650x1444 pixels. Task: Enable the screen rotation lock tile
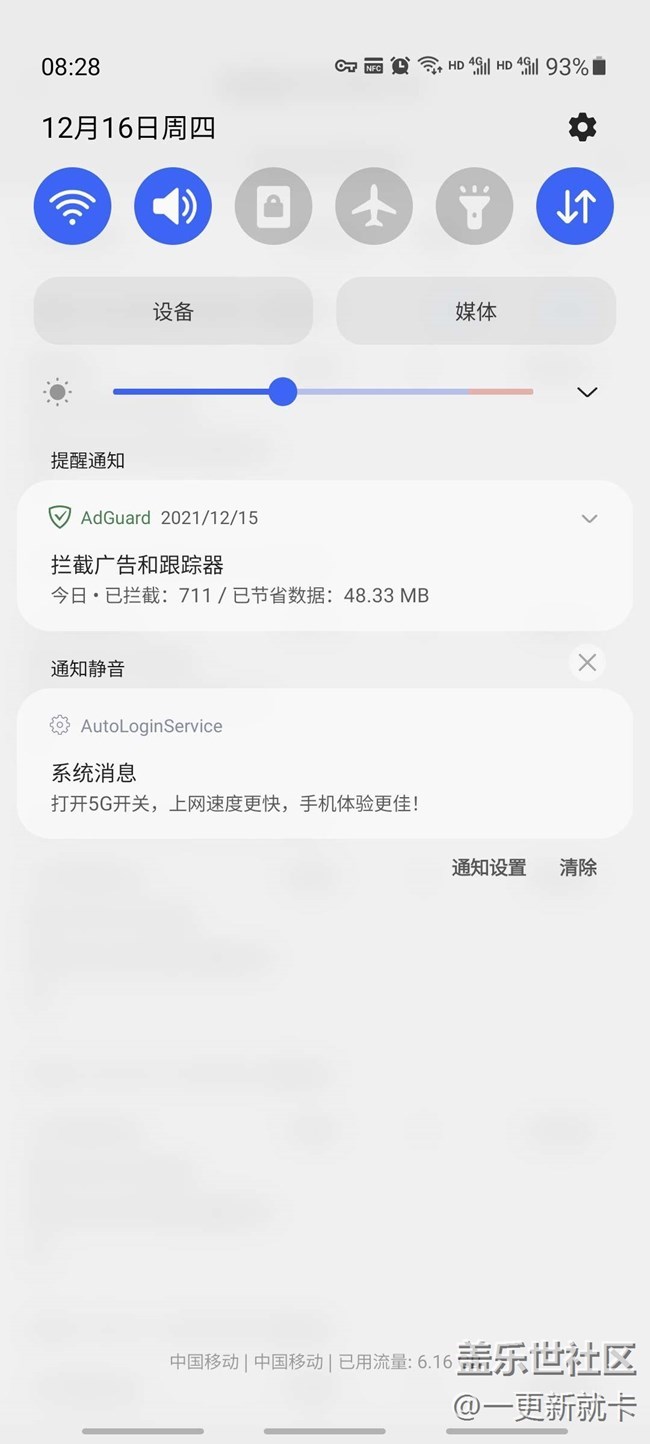(x=274, y=206)
